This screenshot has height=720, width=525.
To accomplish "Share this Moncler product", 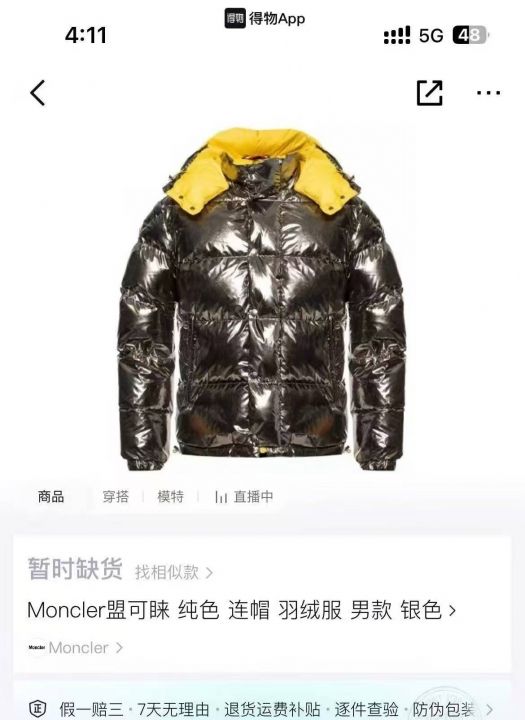I will tap(429, 93).
